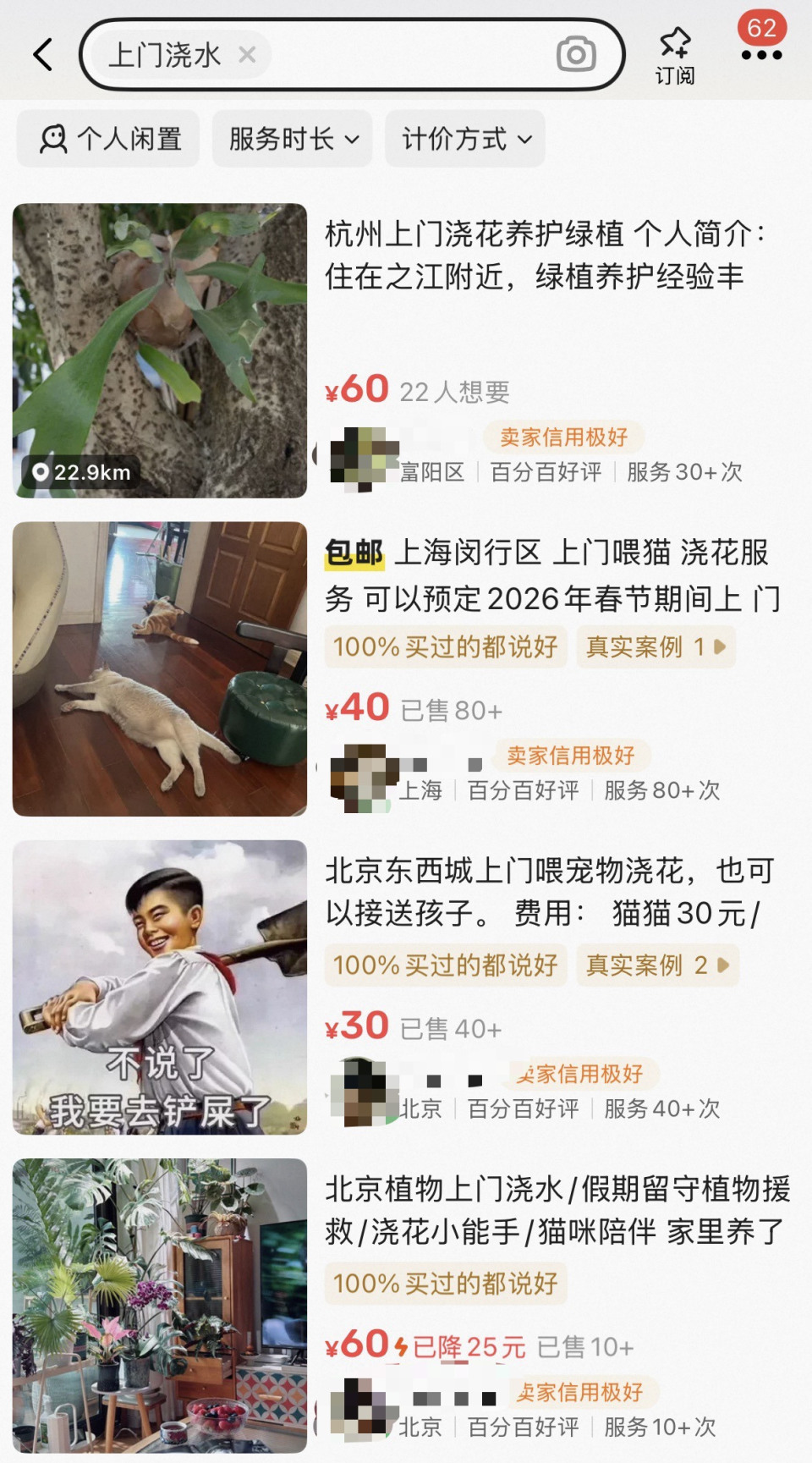Tap 百分百好评 under Shanghai seller
This screenshot has height=1463, width=812.
(522, 791)
